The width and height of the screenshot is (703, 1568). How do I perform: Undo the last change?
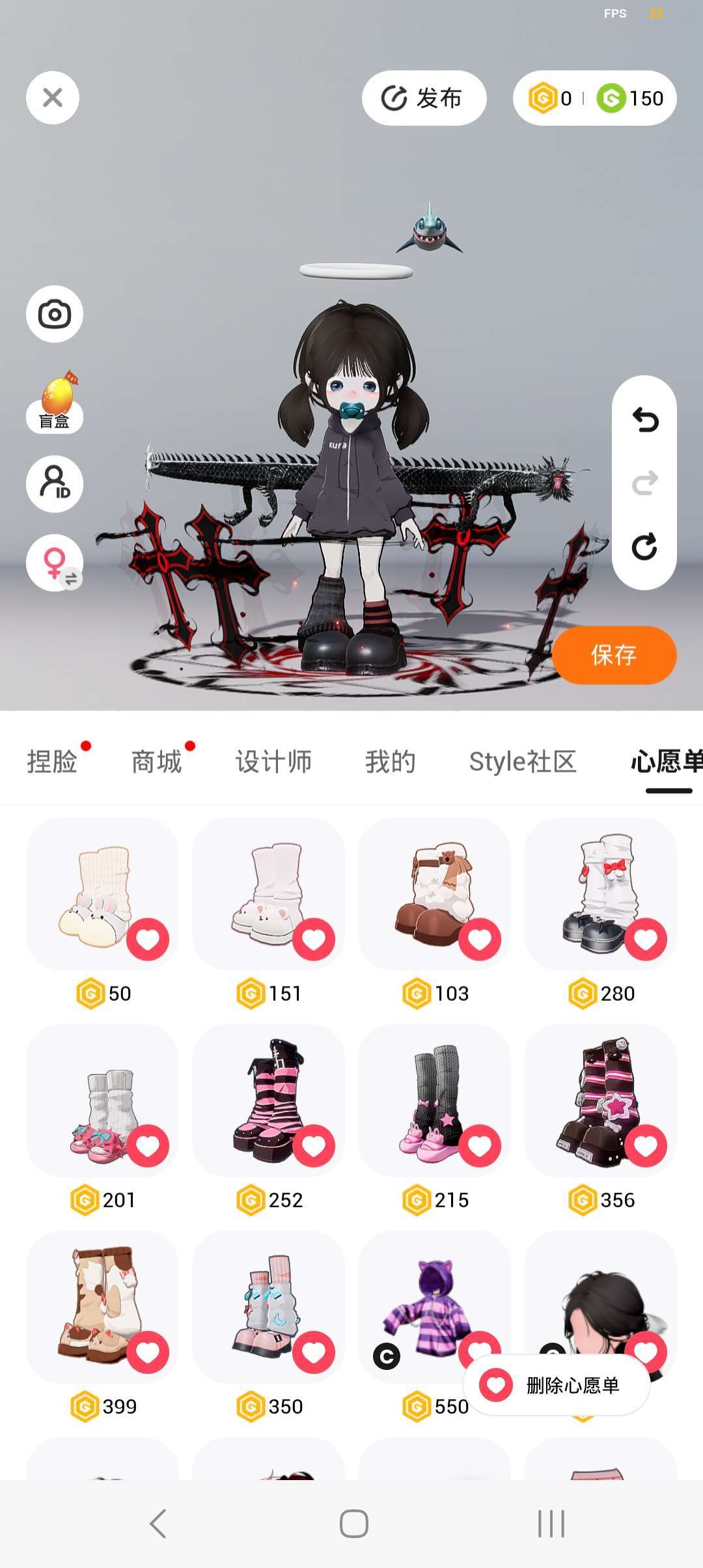click(644, 420)
